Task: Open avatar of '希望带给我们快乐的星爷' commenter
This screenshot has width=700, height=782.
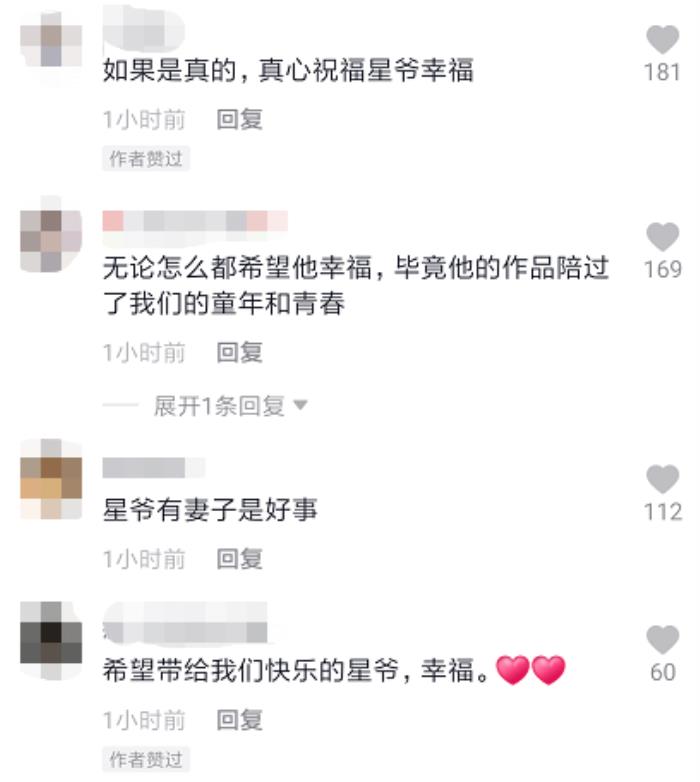Action: pos(51,634)
